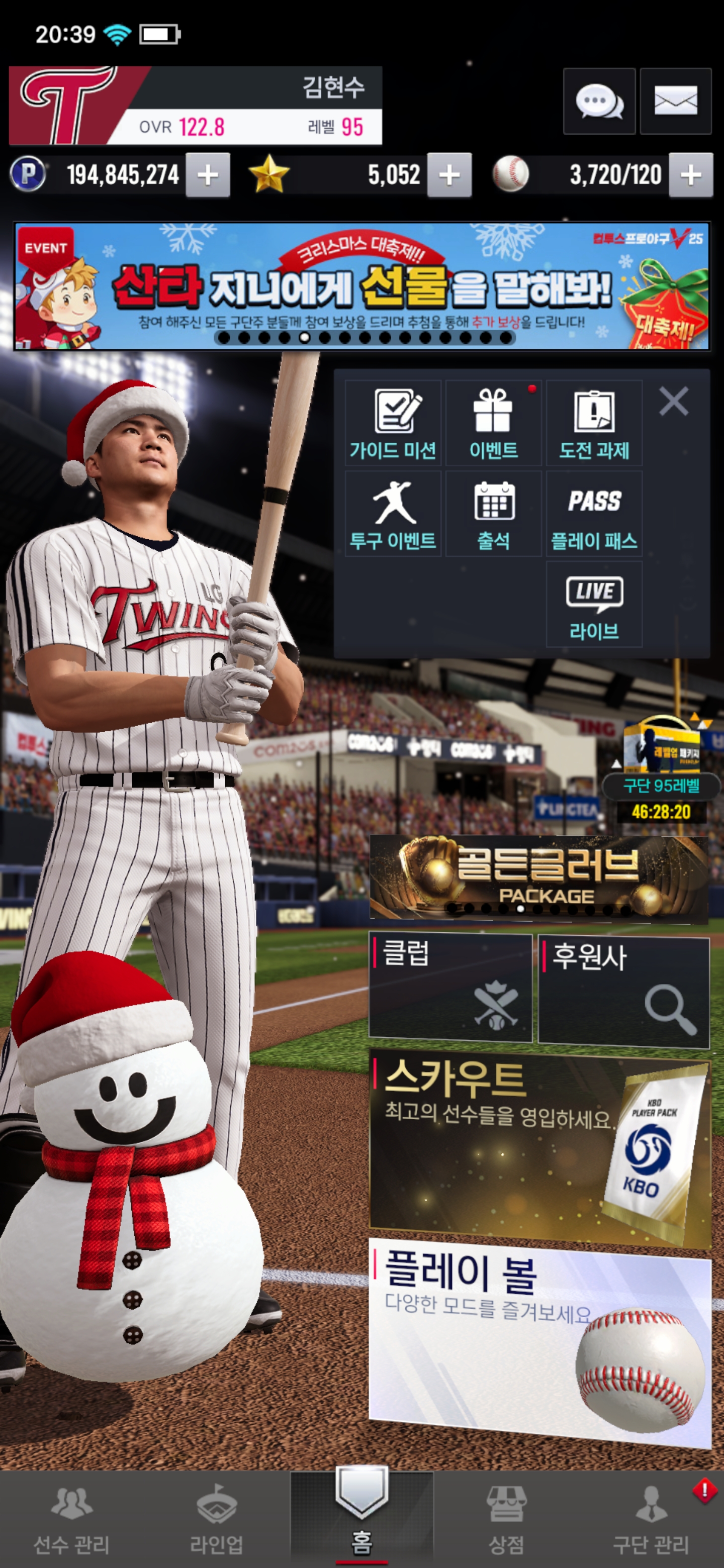Open 플레이 패스 (Play Pass)

pos(594,514)
